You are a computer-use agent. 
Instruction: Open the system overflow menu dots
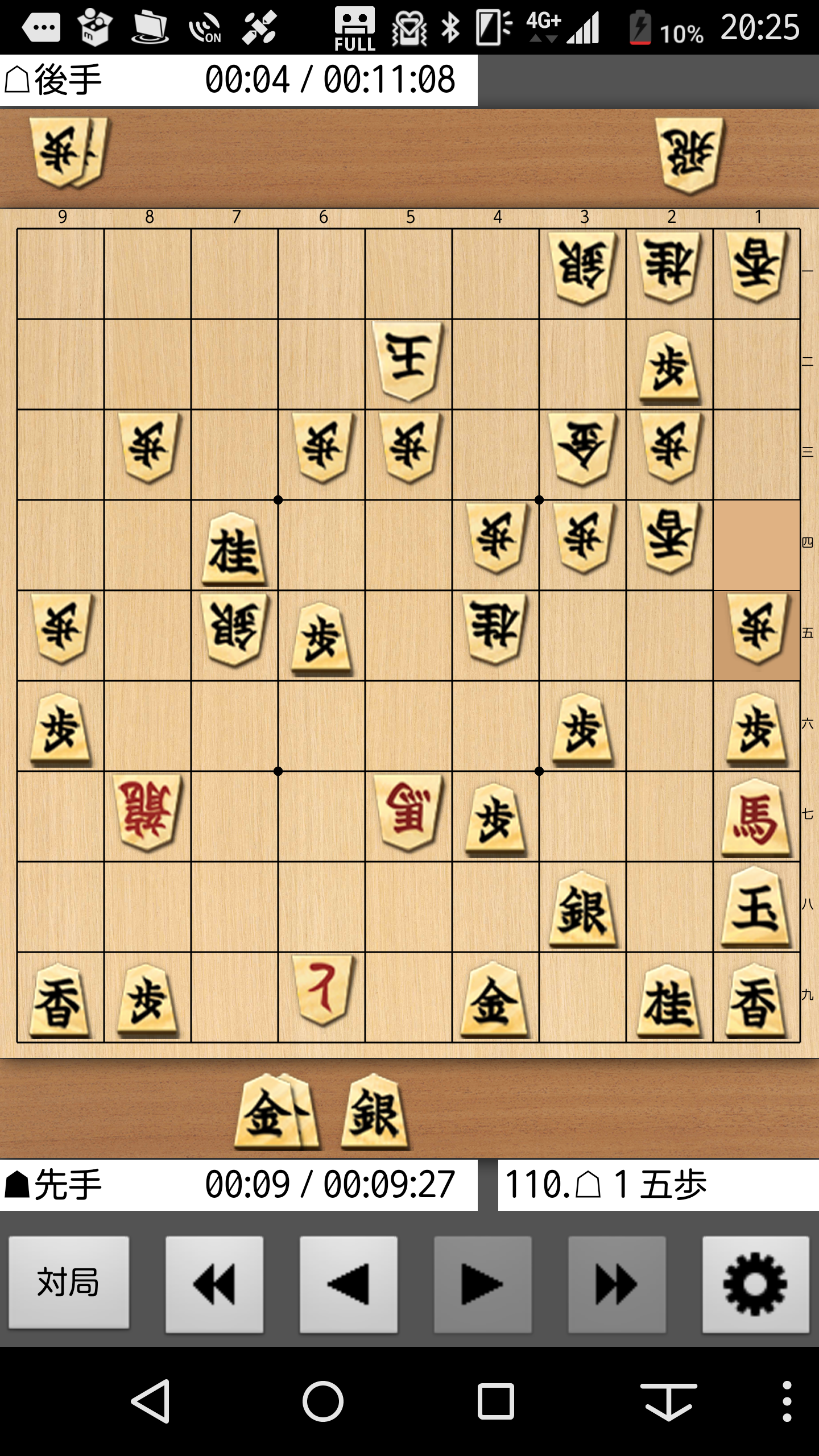pos(787,1401)
